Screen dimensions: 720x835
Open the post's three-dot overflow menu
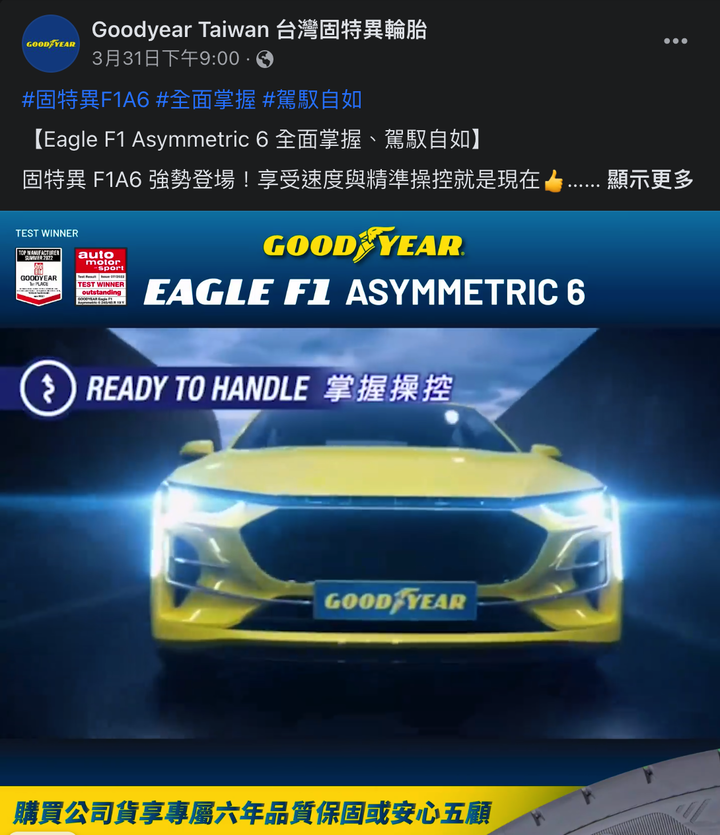click(675, 41)
